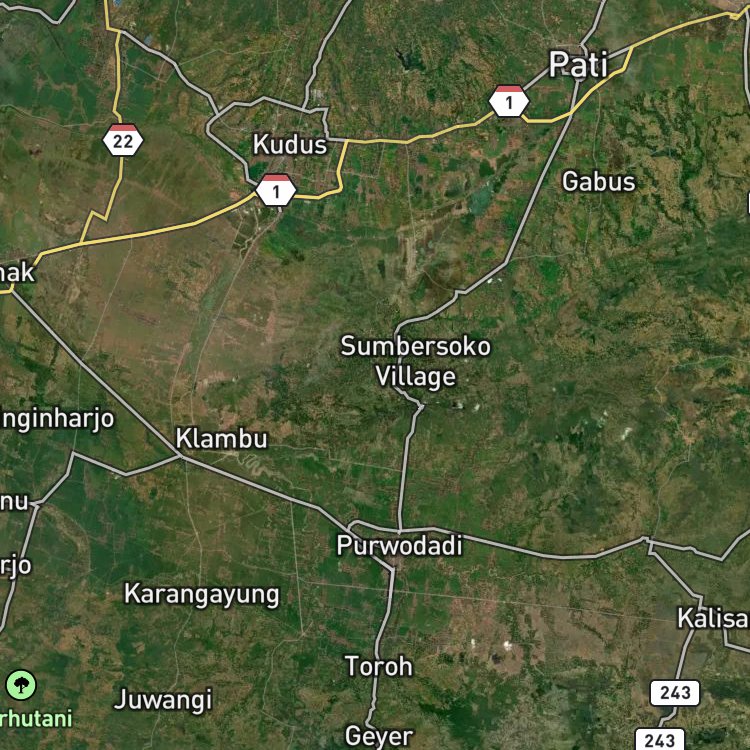Tap the Klambu place label
Screen dimensions: 750x750
point(221,438)
